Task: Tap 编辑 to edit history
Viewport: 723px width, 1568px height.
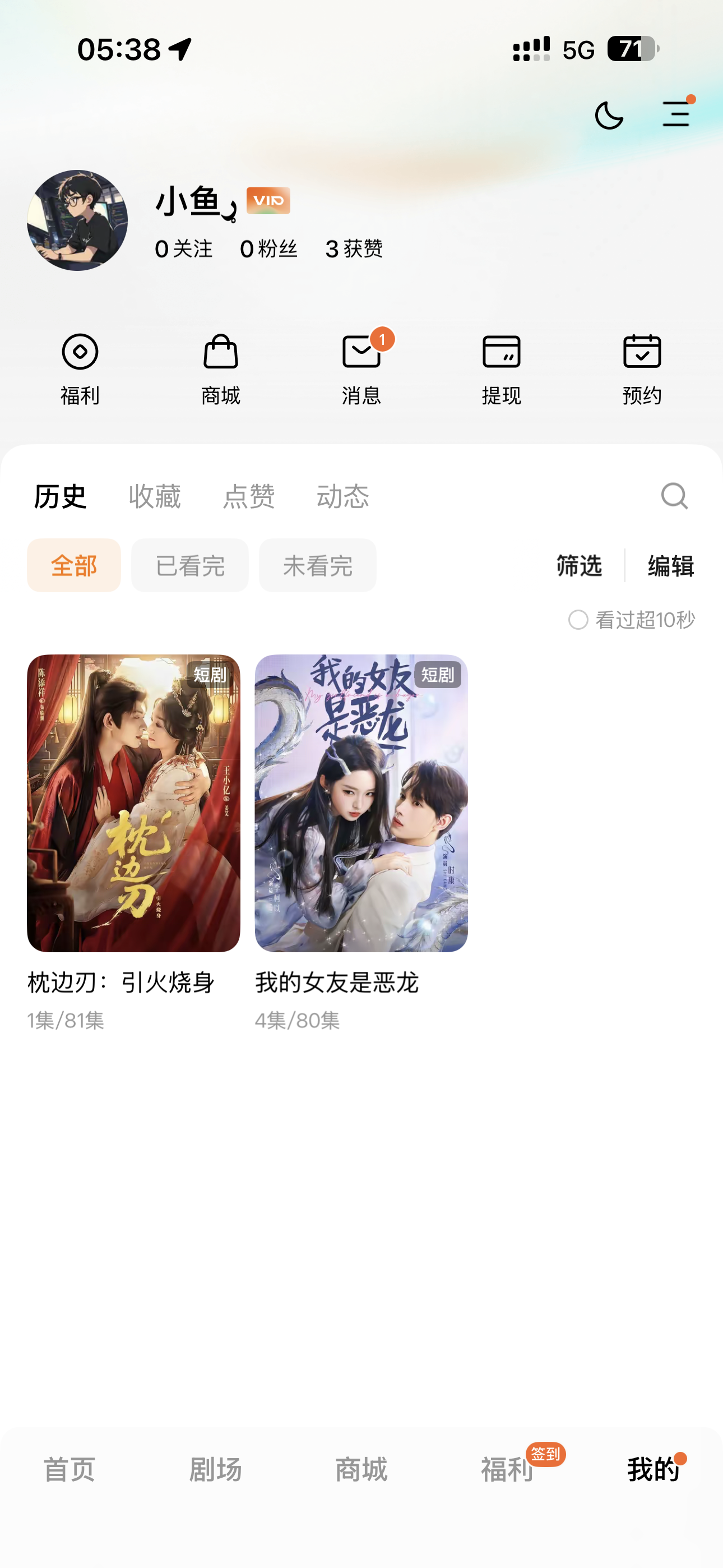Action: pos(671,566)
